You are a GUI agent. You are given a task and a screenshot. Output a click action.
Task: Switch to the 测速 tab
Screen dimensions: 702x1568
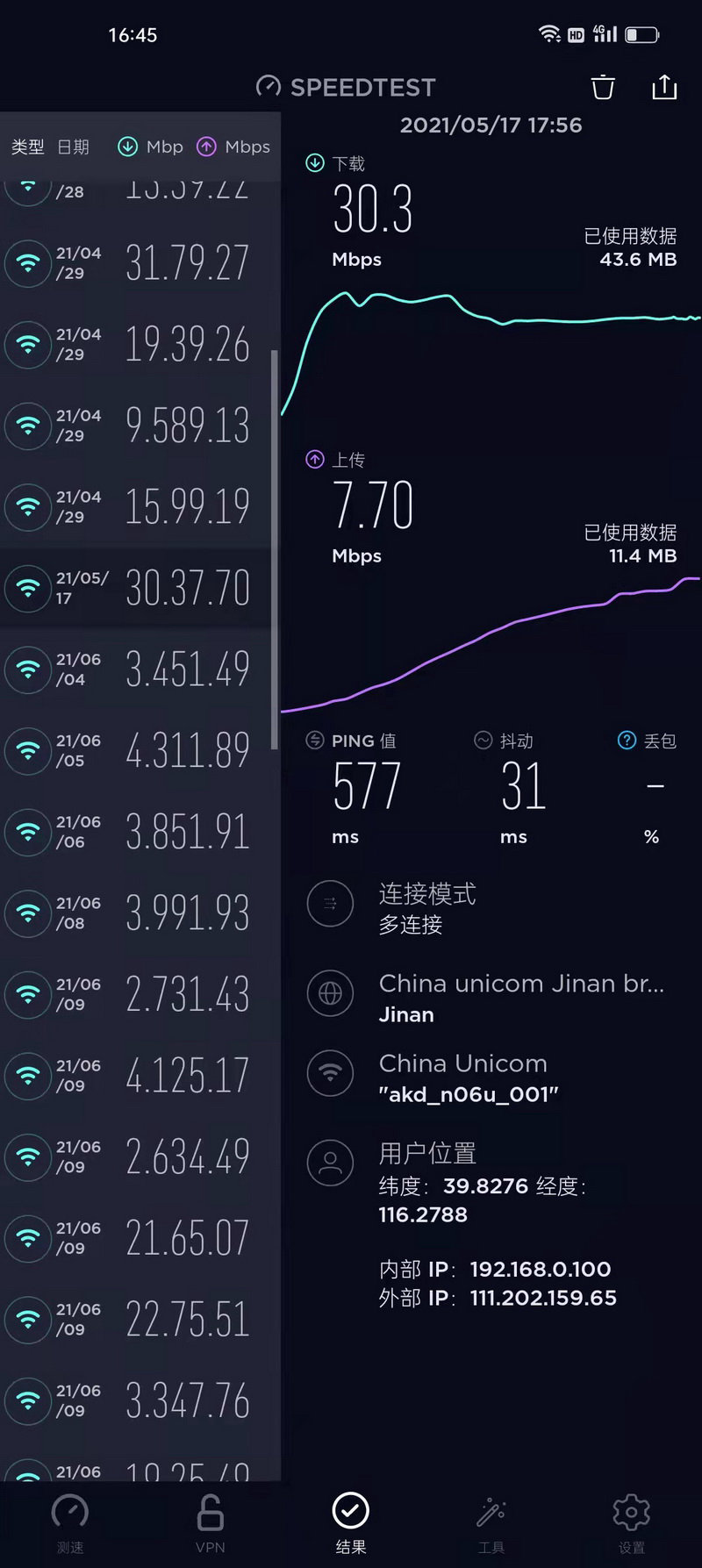tap(70, 1524)
